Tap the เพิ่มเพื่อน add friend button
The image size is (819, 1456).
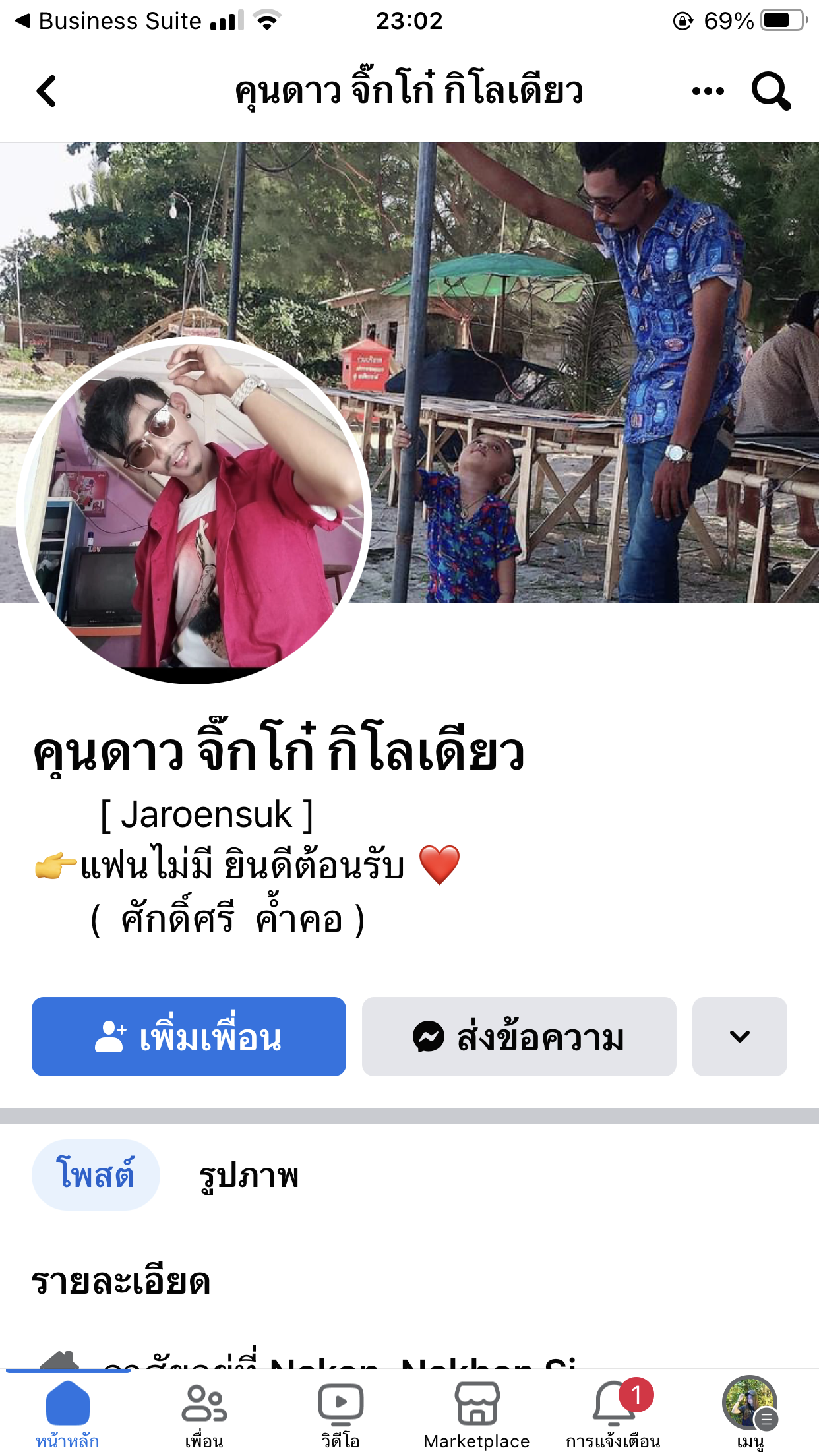click(189, 1037)
